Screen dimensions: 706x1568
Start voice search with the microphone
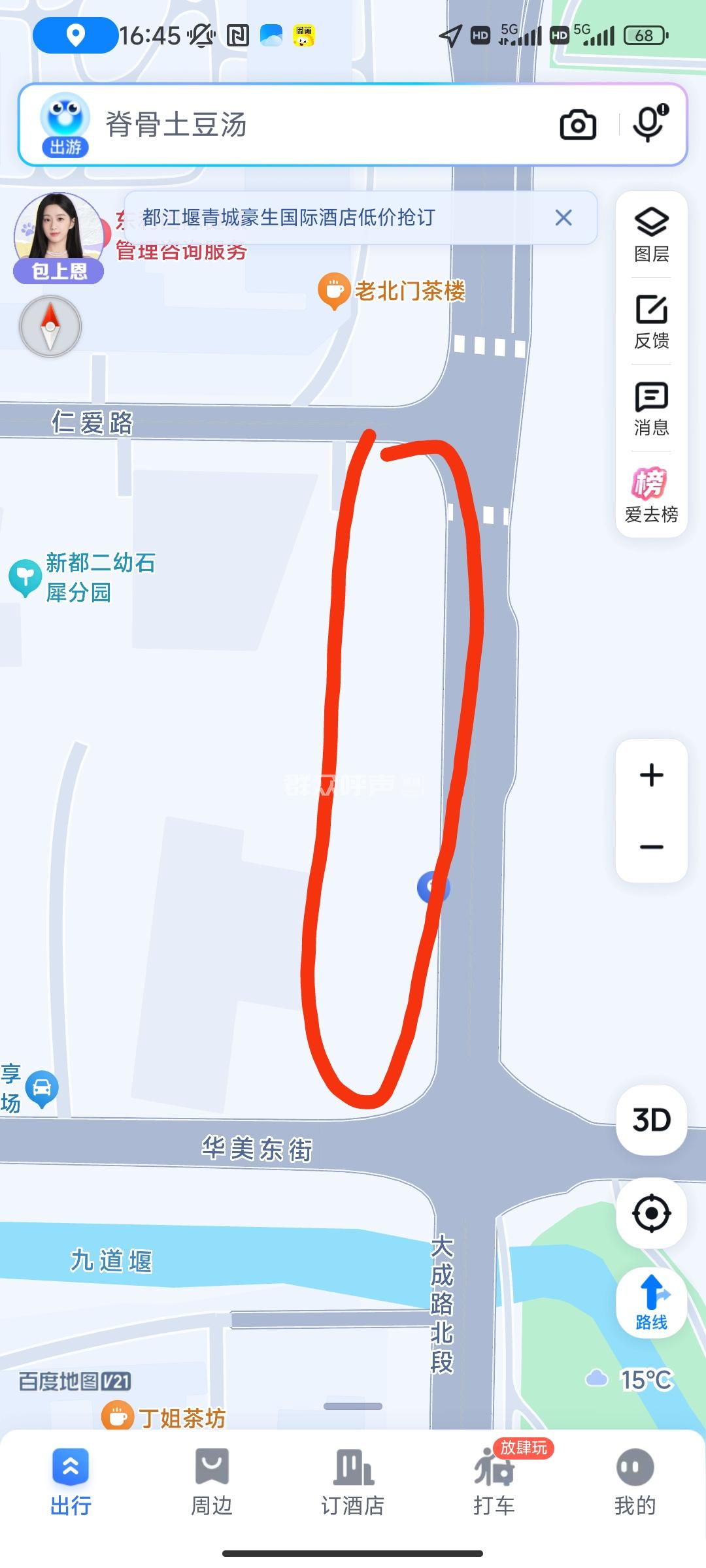click(649, 123)
